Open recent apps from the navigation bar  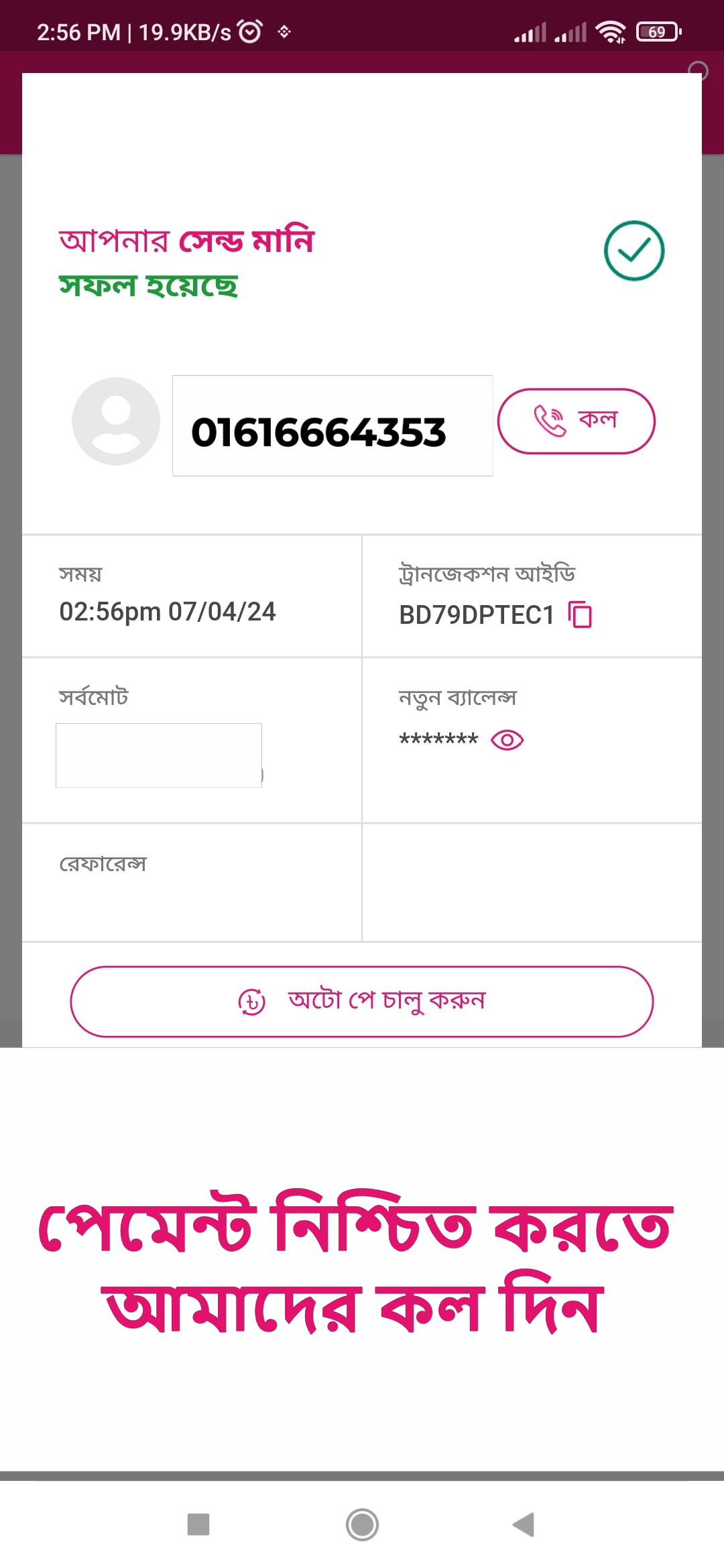[x=198, y=1524]
